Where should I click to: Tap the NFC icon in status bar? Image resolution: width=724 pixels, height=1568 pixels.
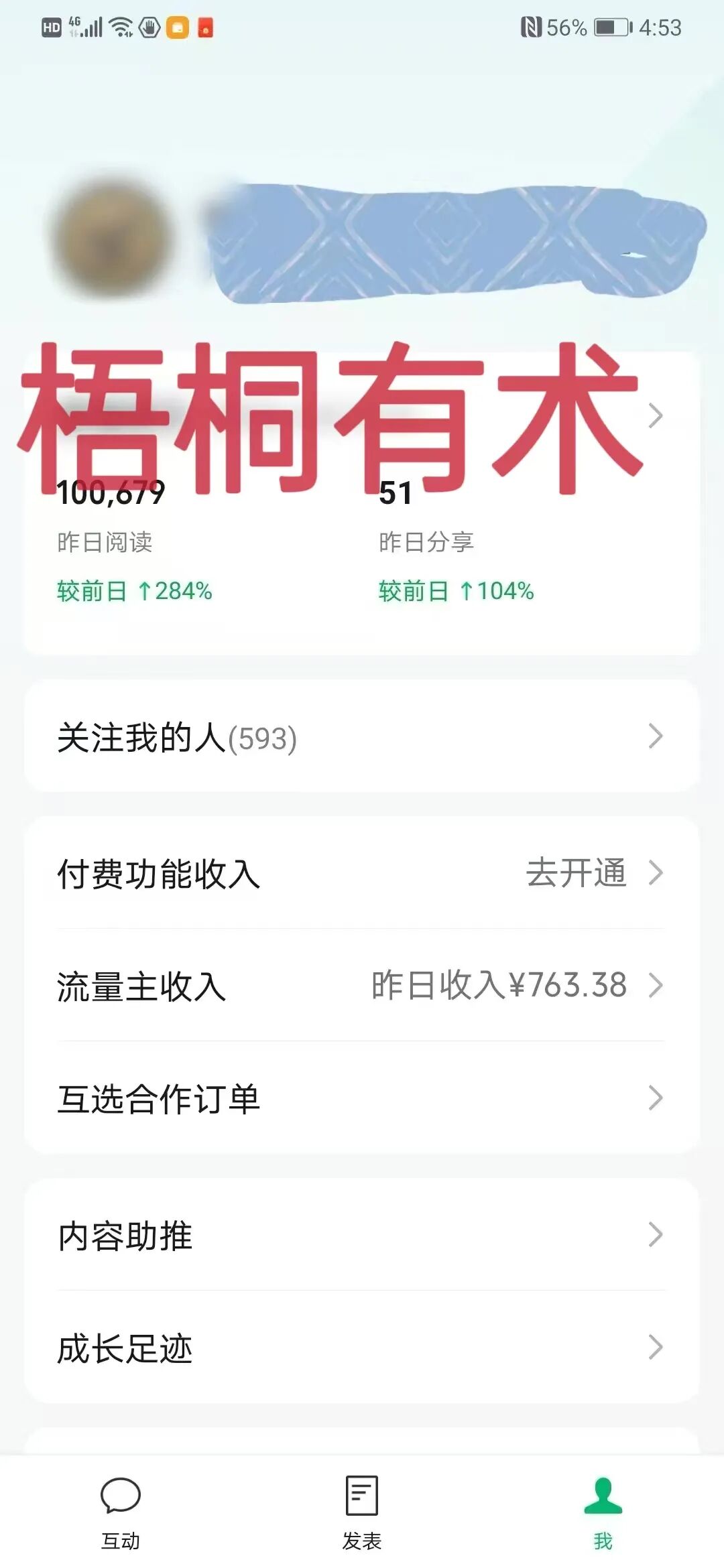pyautogui.click(x=530, y=27)
